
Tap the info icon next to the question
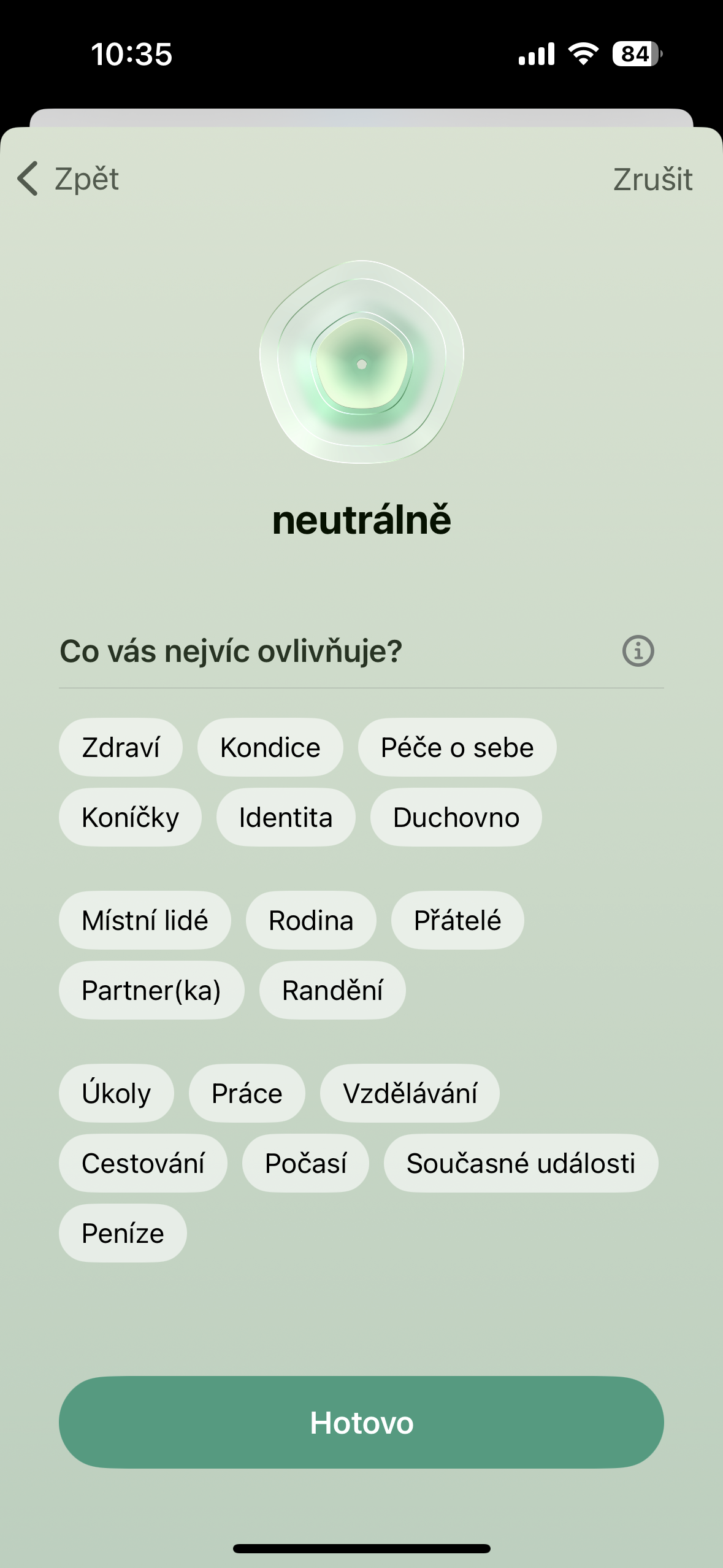pos(638,650)
